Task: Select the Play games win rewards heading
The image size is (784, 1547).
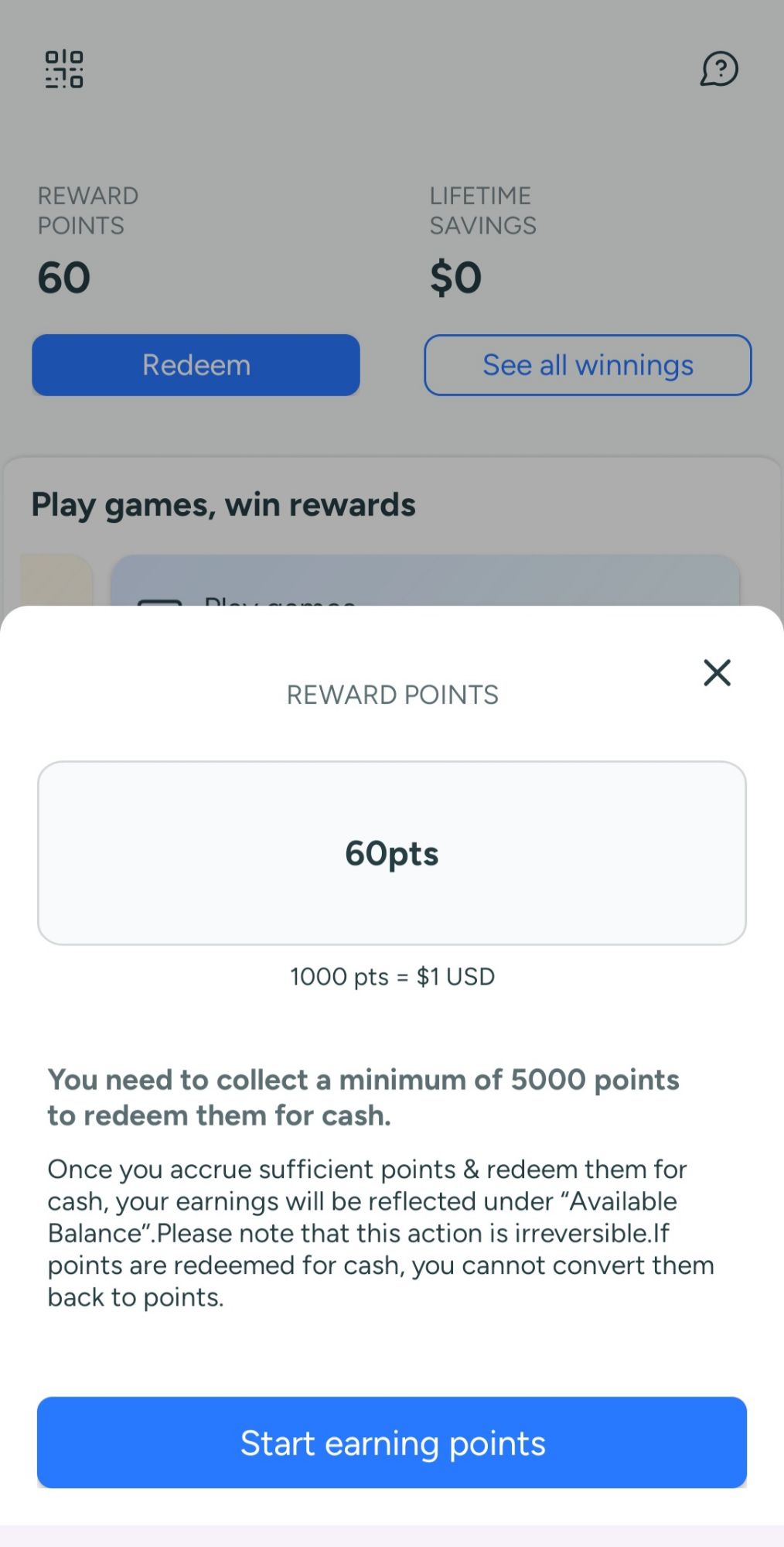Action: (x=223, y=504)
